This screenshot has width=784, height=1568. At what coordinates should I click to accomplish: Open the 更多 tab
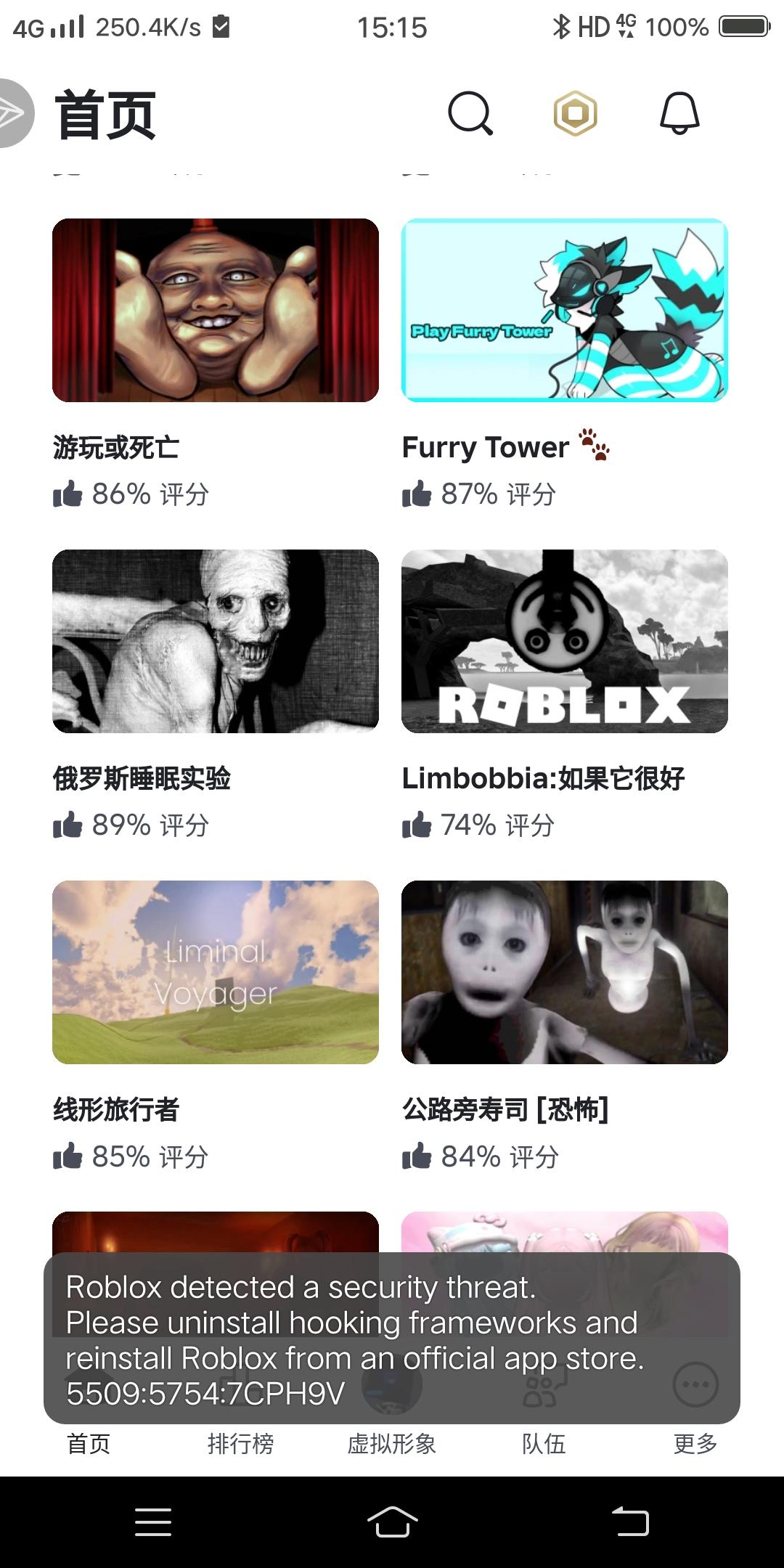(695, 1442)
